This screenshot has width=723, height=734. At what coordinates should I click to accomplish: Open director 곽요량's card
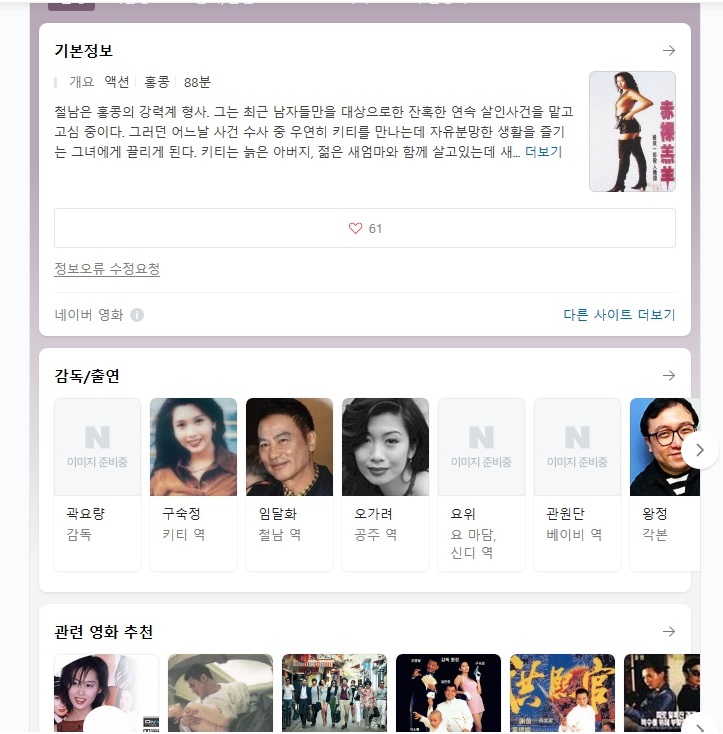point(97,483)
